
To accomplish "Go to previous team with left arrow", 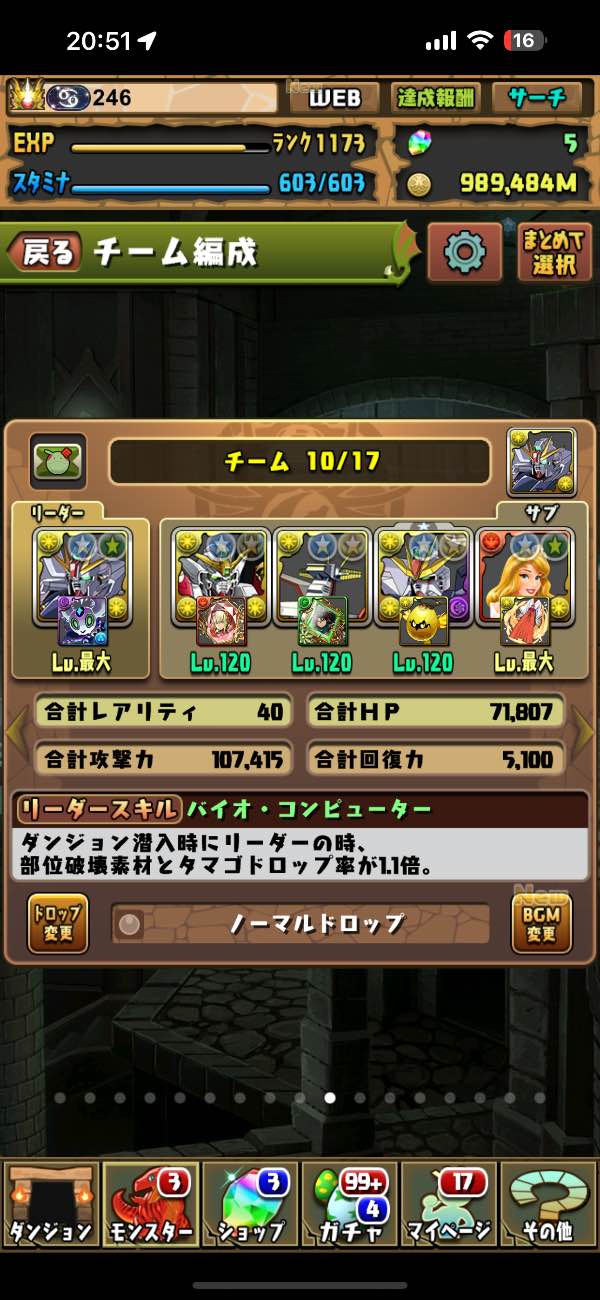I will (x=15, y=733).
